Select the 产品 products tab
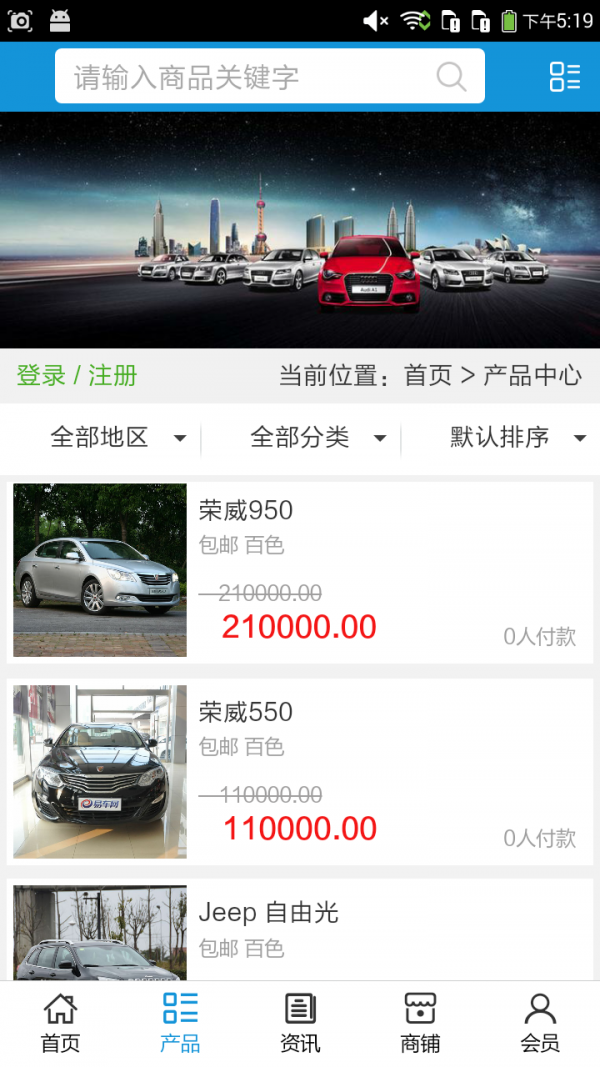This screenshot has height=1067, width=600. click(180, 1023)
